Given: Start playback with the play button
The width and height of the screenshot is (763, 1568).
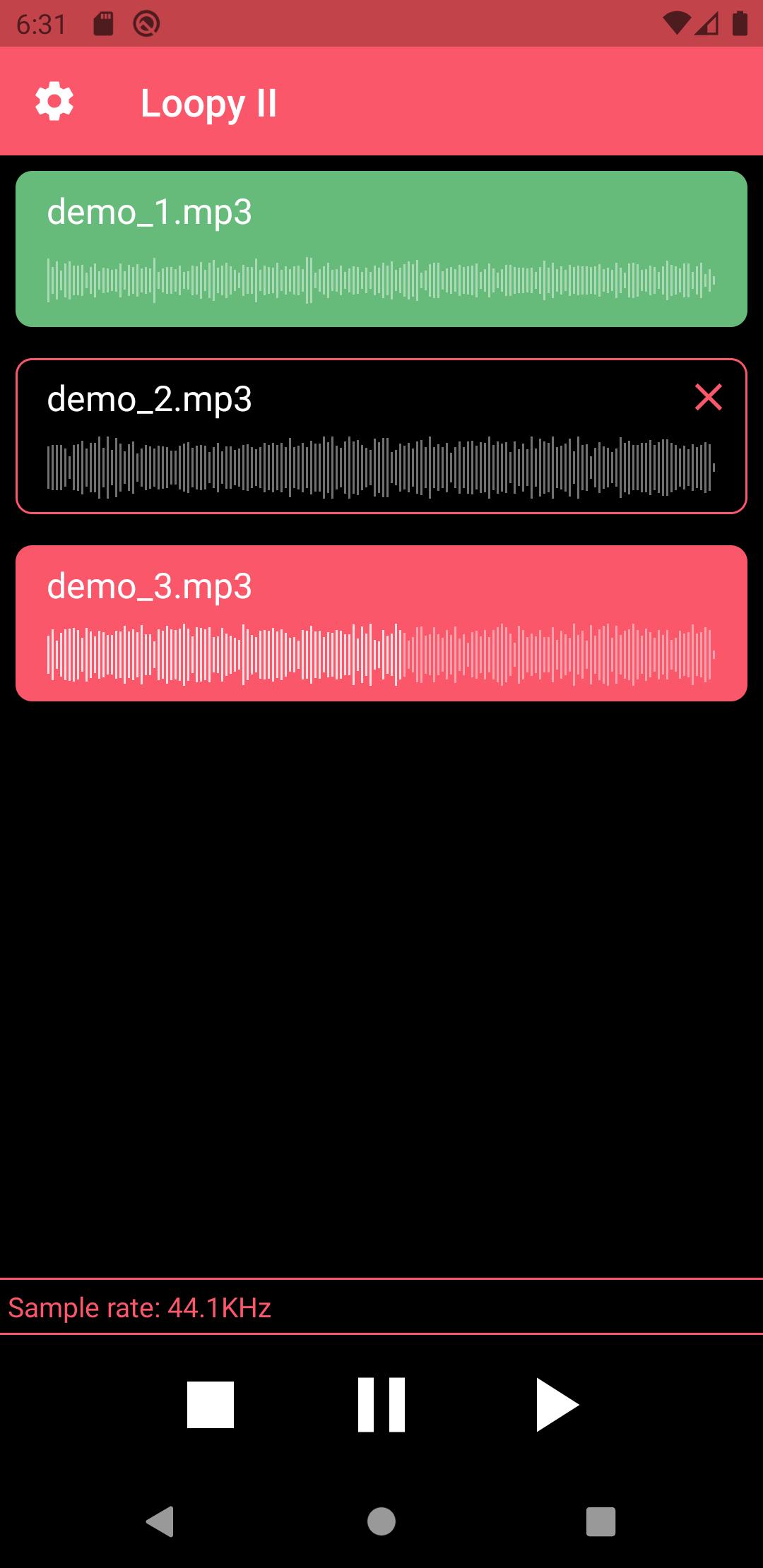Looking at the screenshot, I should [x=557, y=1405].
